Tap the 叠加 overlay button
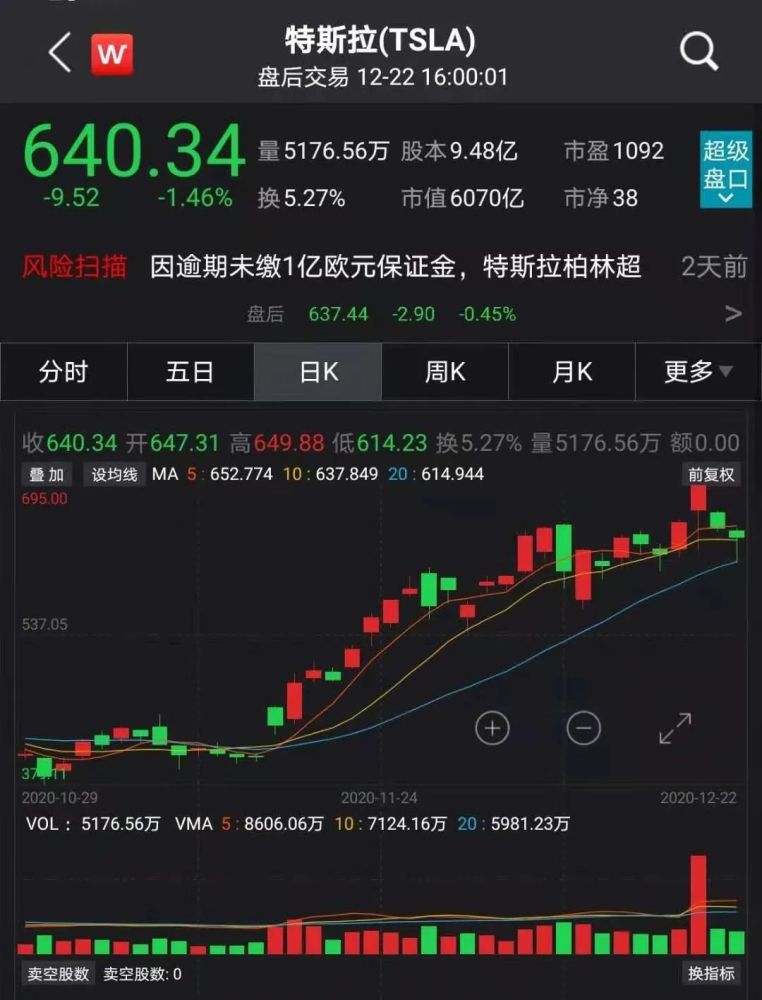This screenshot has width=762, height=1000. pyautogui.click(x=46, y=474)
